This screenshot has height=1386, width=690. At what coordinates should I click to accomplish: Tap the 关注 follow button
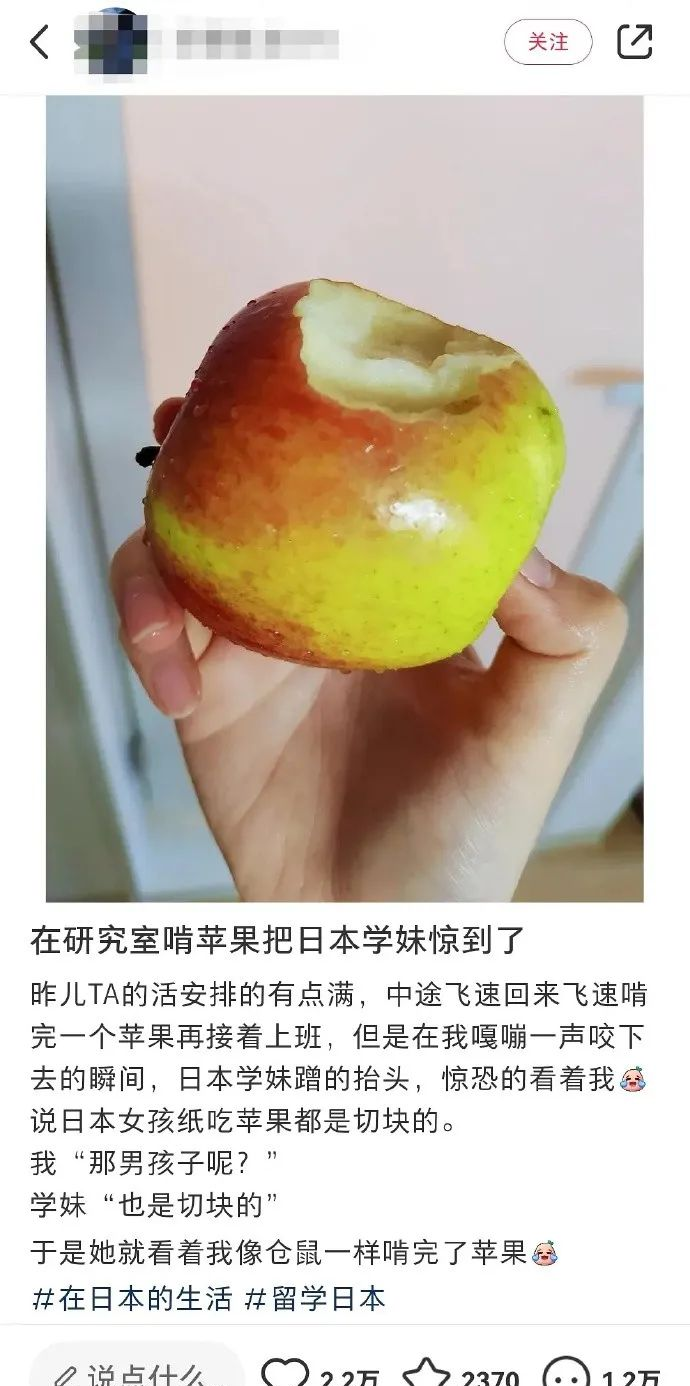(548, 42)
